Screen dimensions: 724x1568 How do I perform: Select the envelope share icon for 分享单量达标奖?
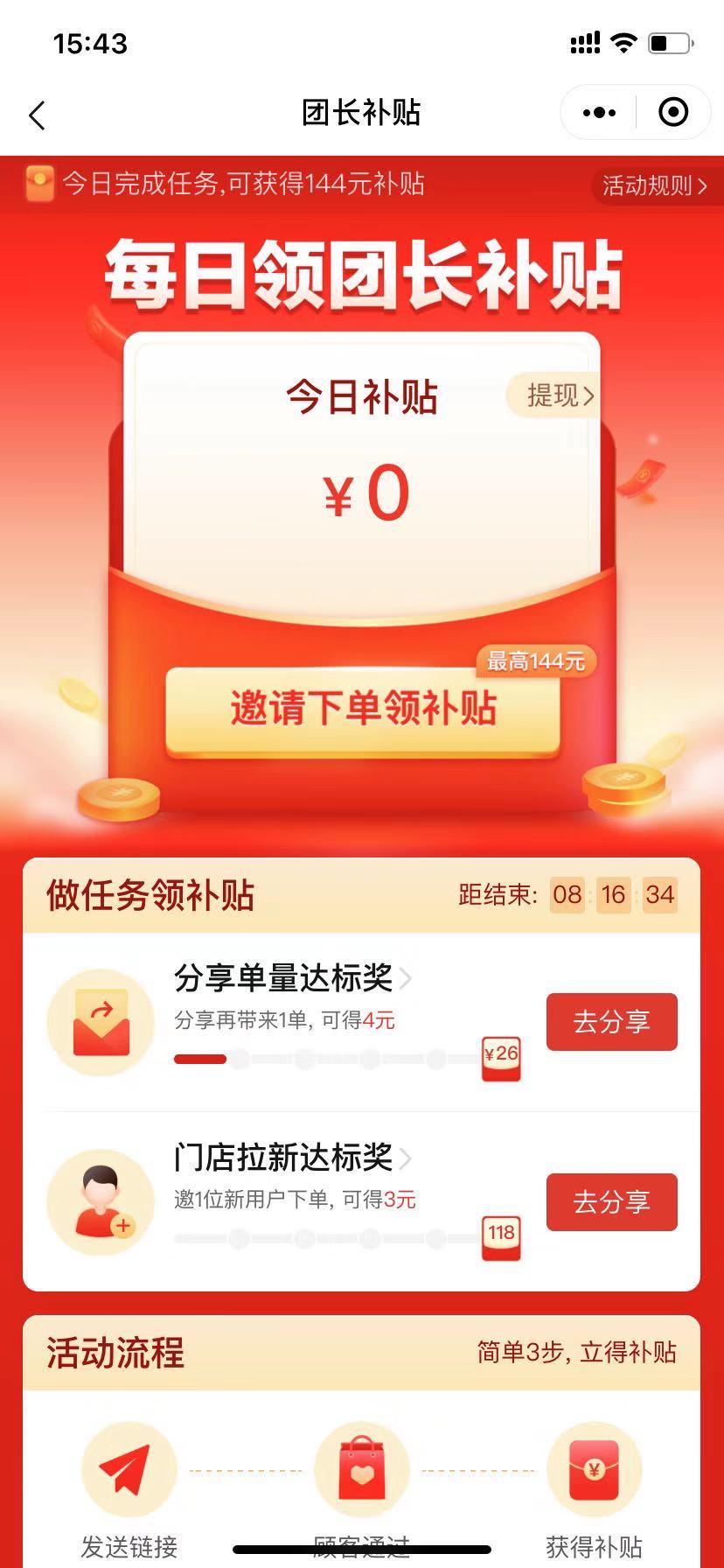coord(100,1021)
